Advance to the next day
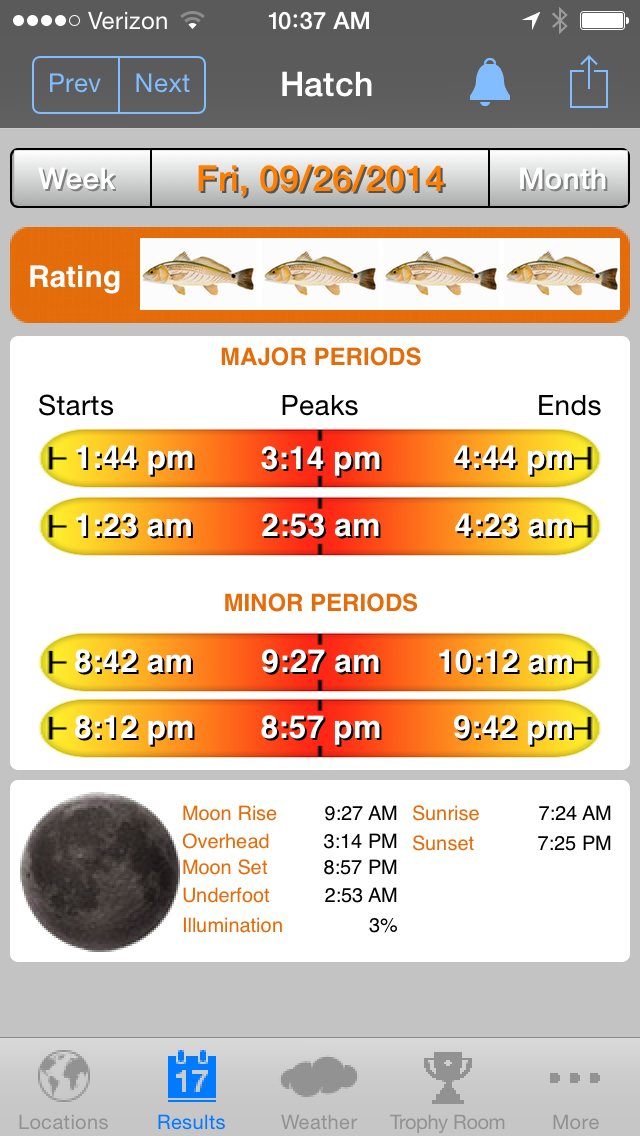This screenshot has height=1136, width=640. [x=162, y=84]
